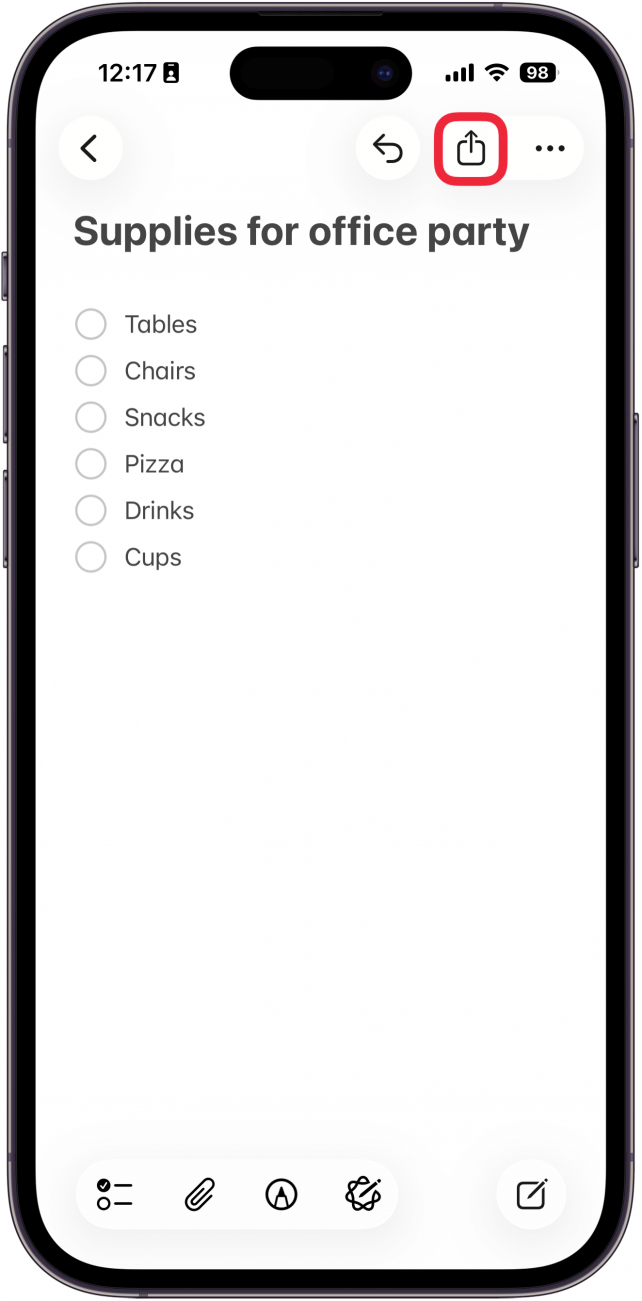Open the markup pen tool

[282, 1194]
